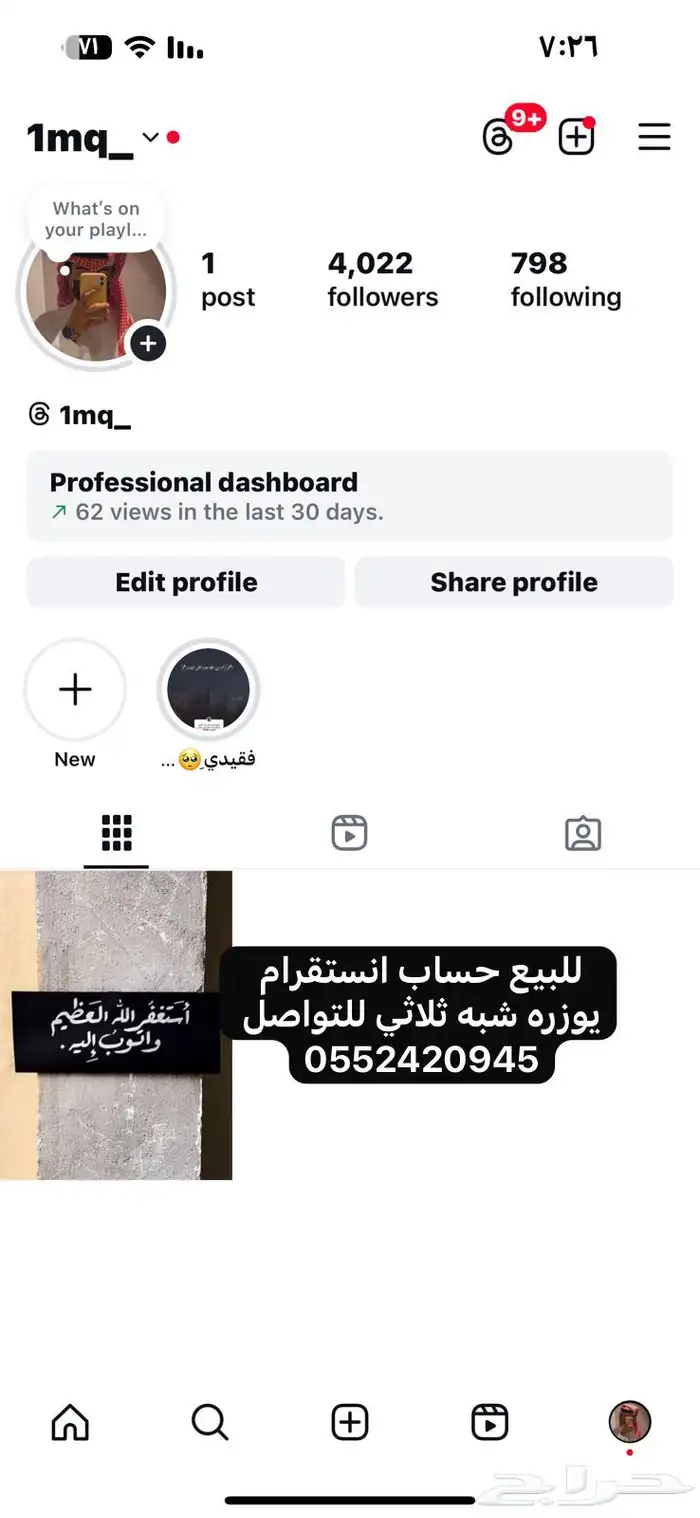Viewport: 700px width, 1518px height.
Task: Open the Search and explore tab
Action: [x=210, y=1422]
